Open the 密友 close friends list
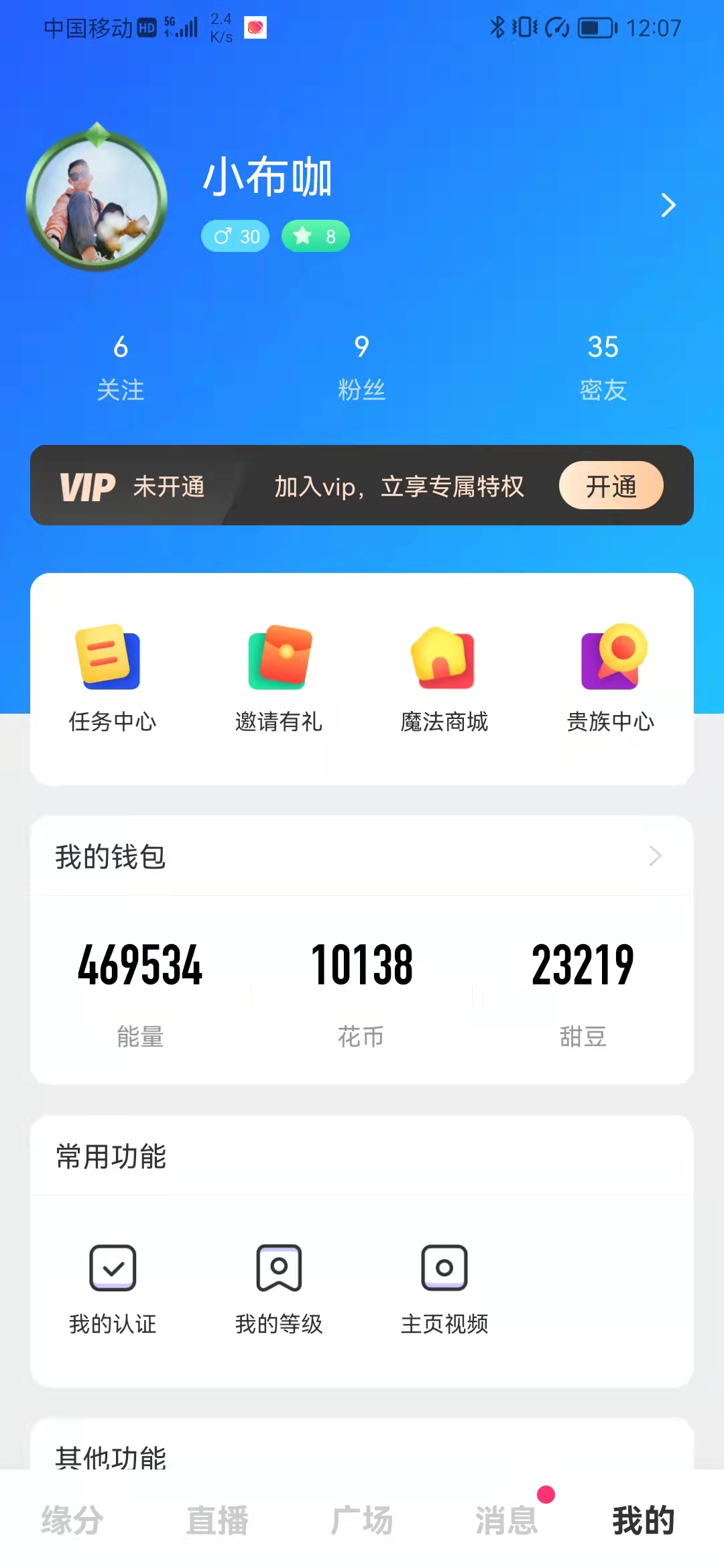Viewport: 724px width, 1568px height. point(603,367)
